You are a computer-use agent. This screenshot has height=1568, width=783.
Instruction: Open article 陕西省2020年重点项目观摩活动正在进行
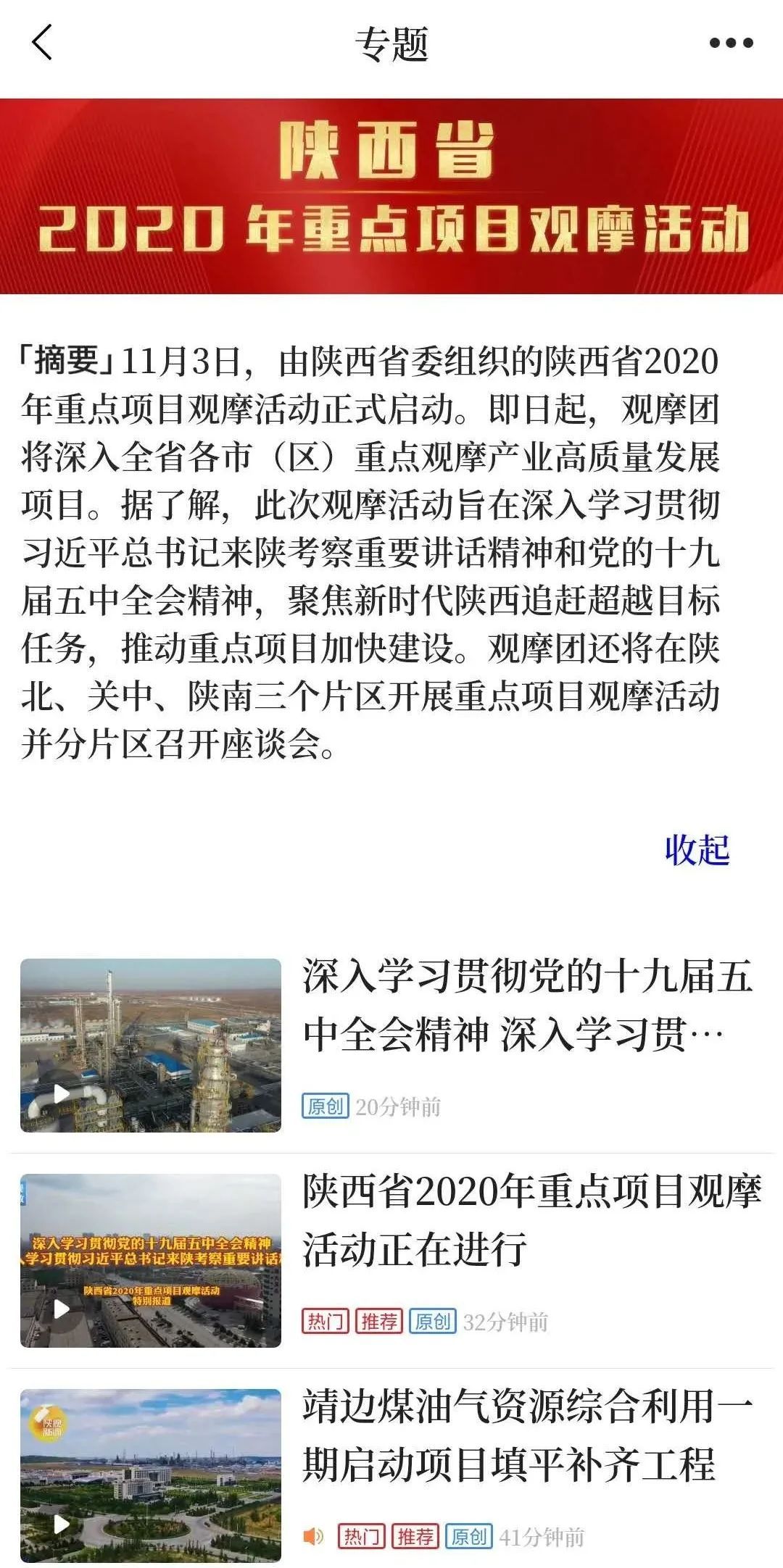pyautogui.click(x=531, y=1219)
